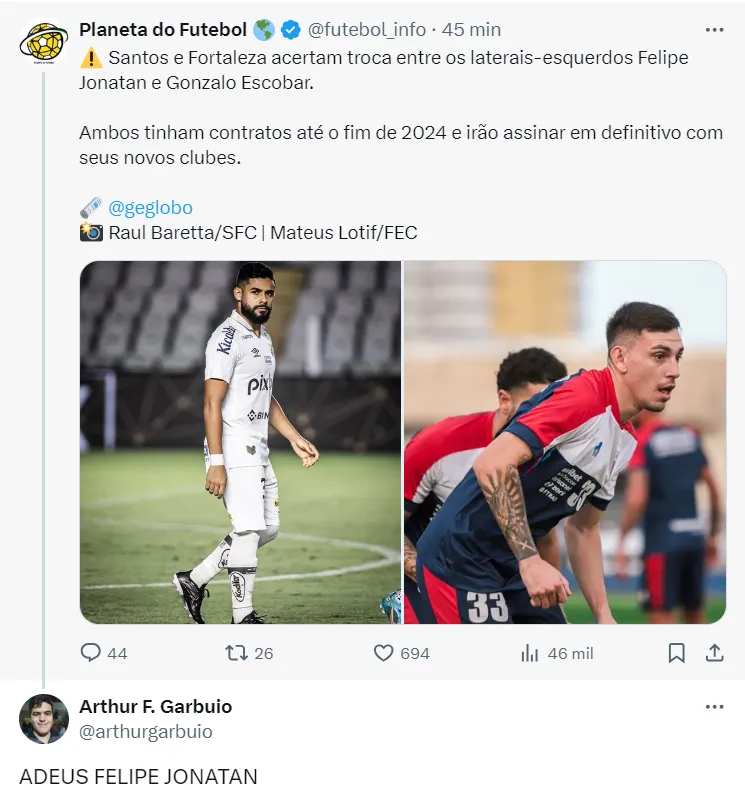This screenshot has width=745, height=790.
Task: Repost the Planeta do Futebol tweet
Action: [x=237, y=653]
